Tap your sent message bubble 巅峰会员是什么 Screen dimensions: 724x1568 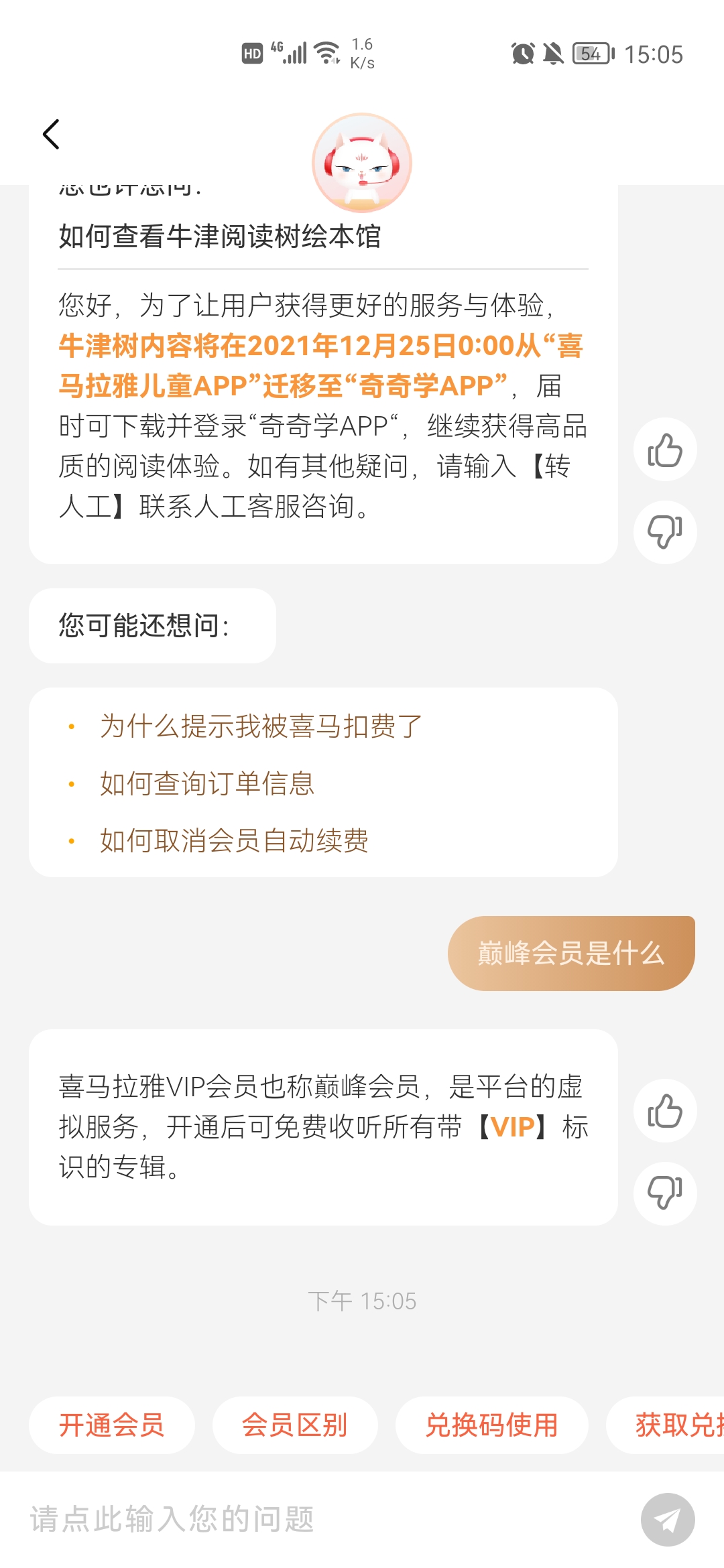tap(570, 952)
